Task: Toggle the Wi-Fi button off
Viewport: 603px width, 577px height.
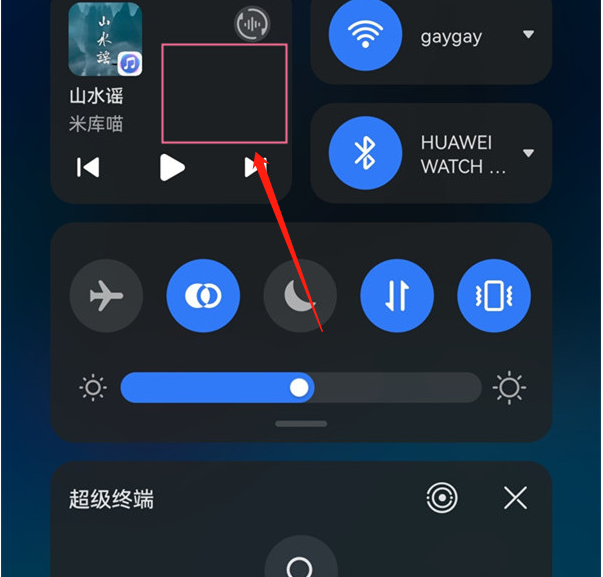Action: 365,37
